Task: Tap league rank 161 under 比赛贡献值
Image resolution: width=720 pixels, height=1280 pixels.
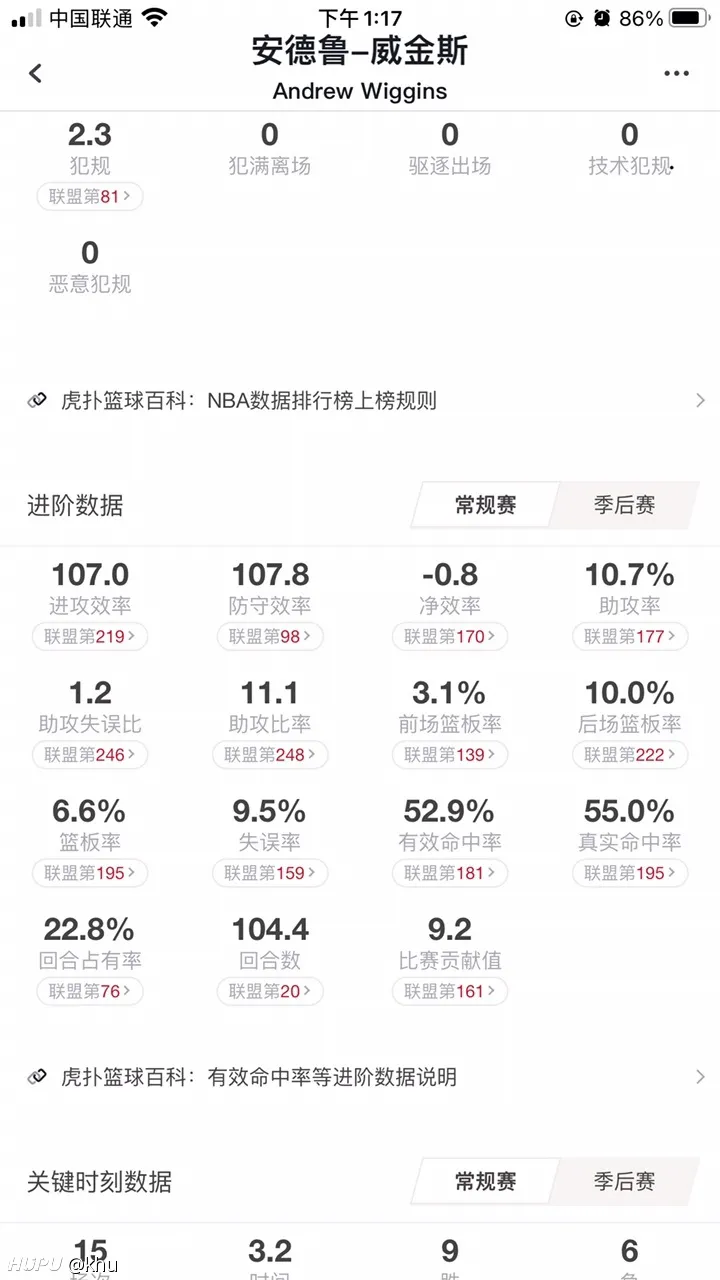Action: coord(450,991)
